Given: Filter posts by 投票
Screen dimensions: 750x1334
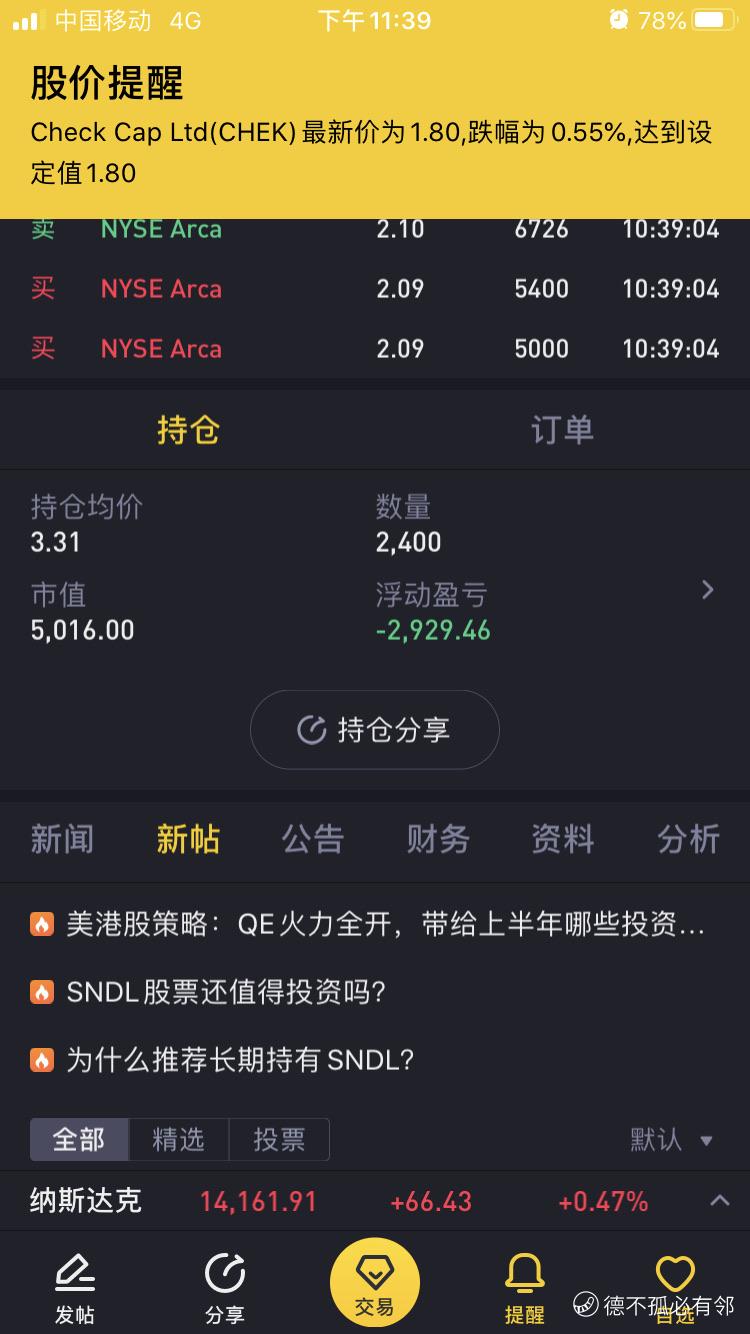Looking at the screenshot, I should pos(279,1139).
